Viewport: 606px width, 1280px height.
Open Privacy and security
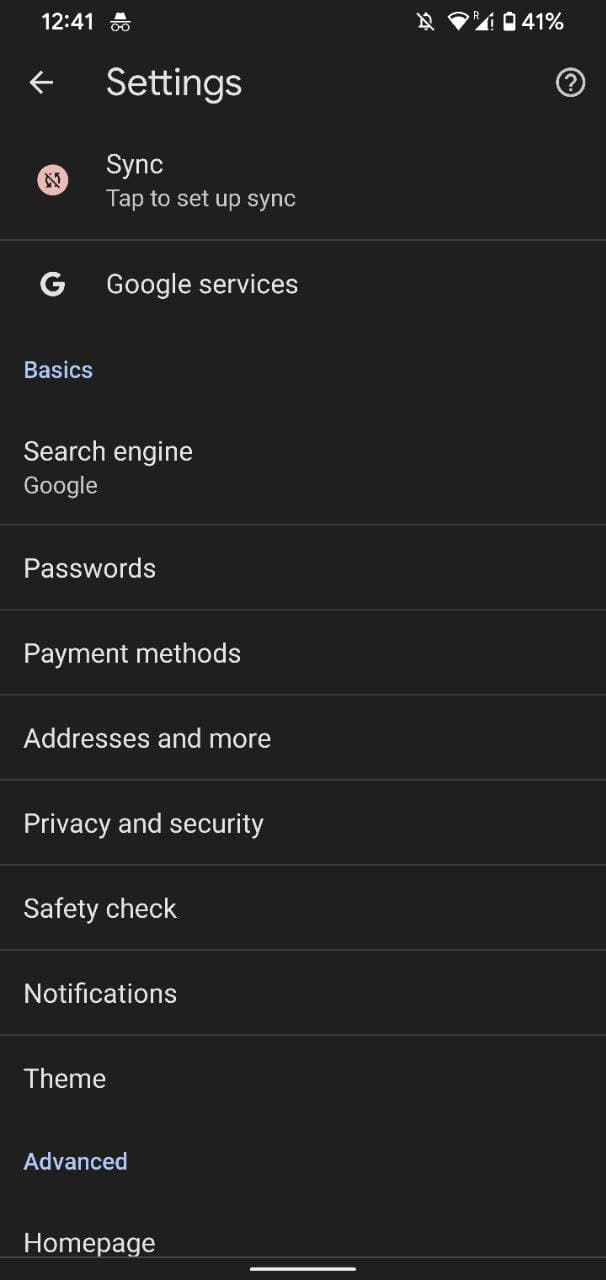tap(143, 823)
